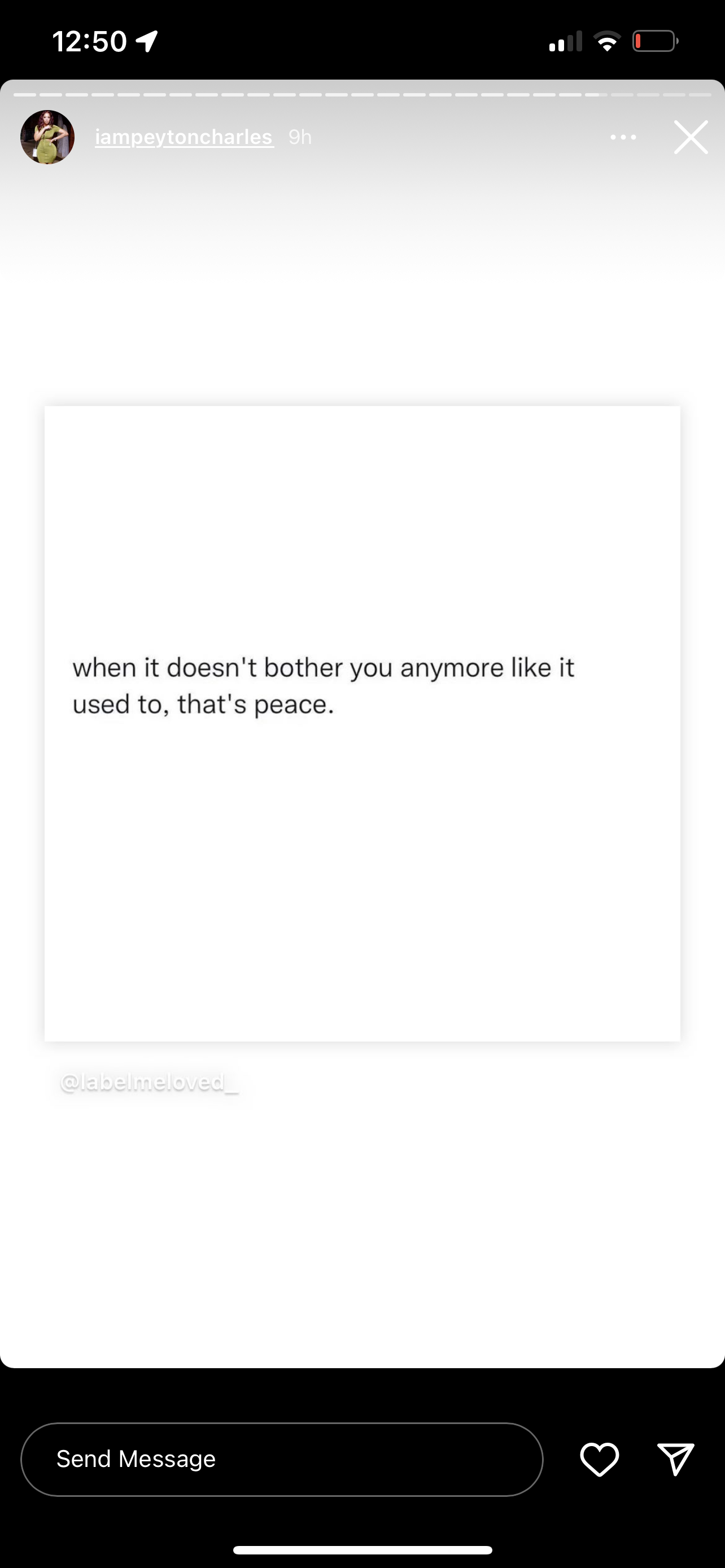This screenshot has width=725, height=1568.
Task: Close the story viewer
Action: pos(691,137)
